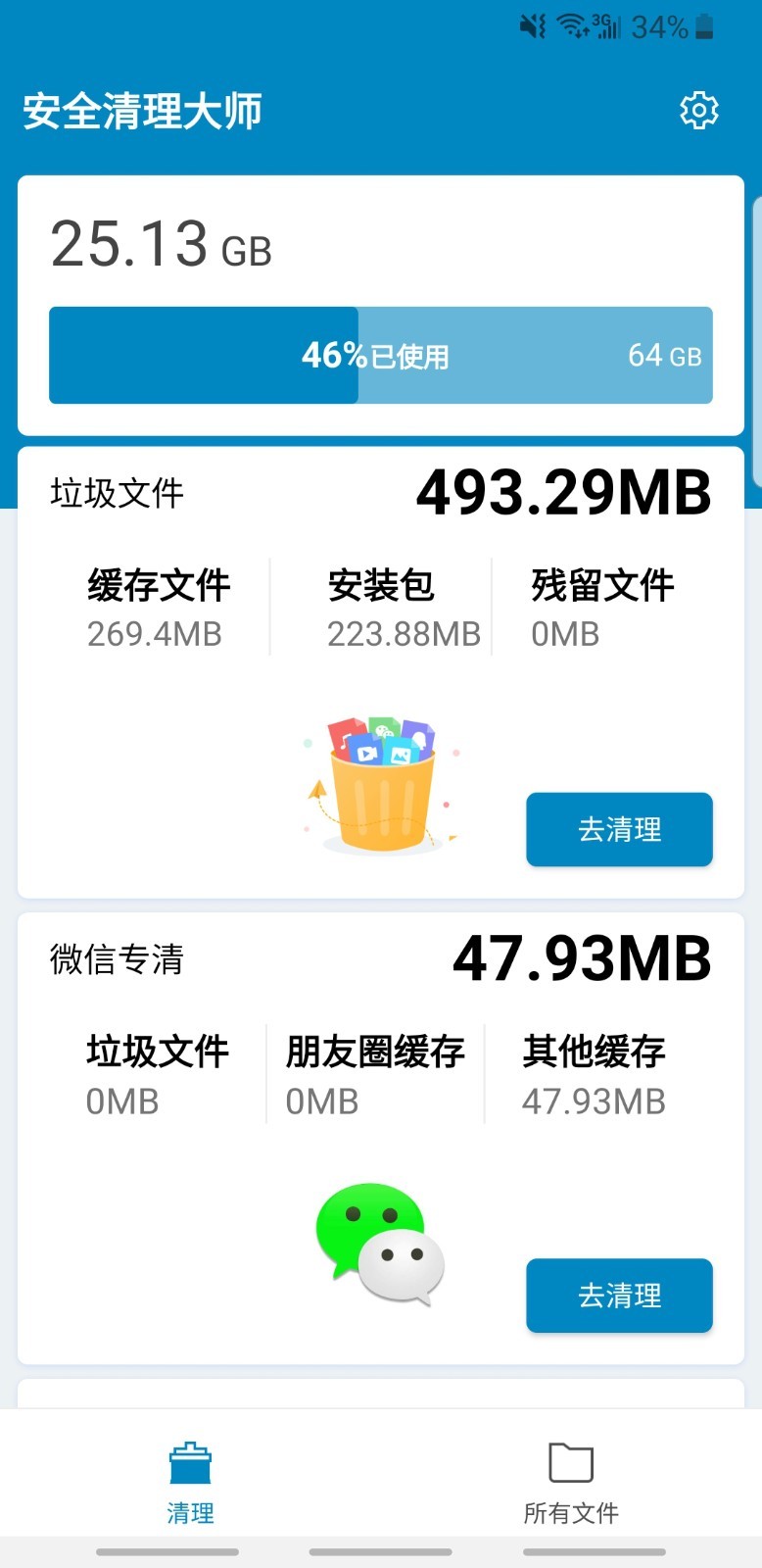Click the trash can cleanup illustration
Viewport: 762px width, 1568px height.
click(382, 784)
